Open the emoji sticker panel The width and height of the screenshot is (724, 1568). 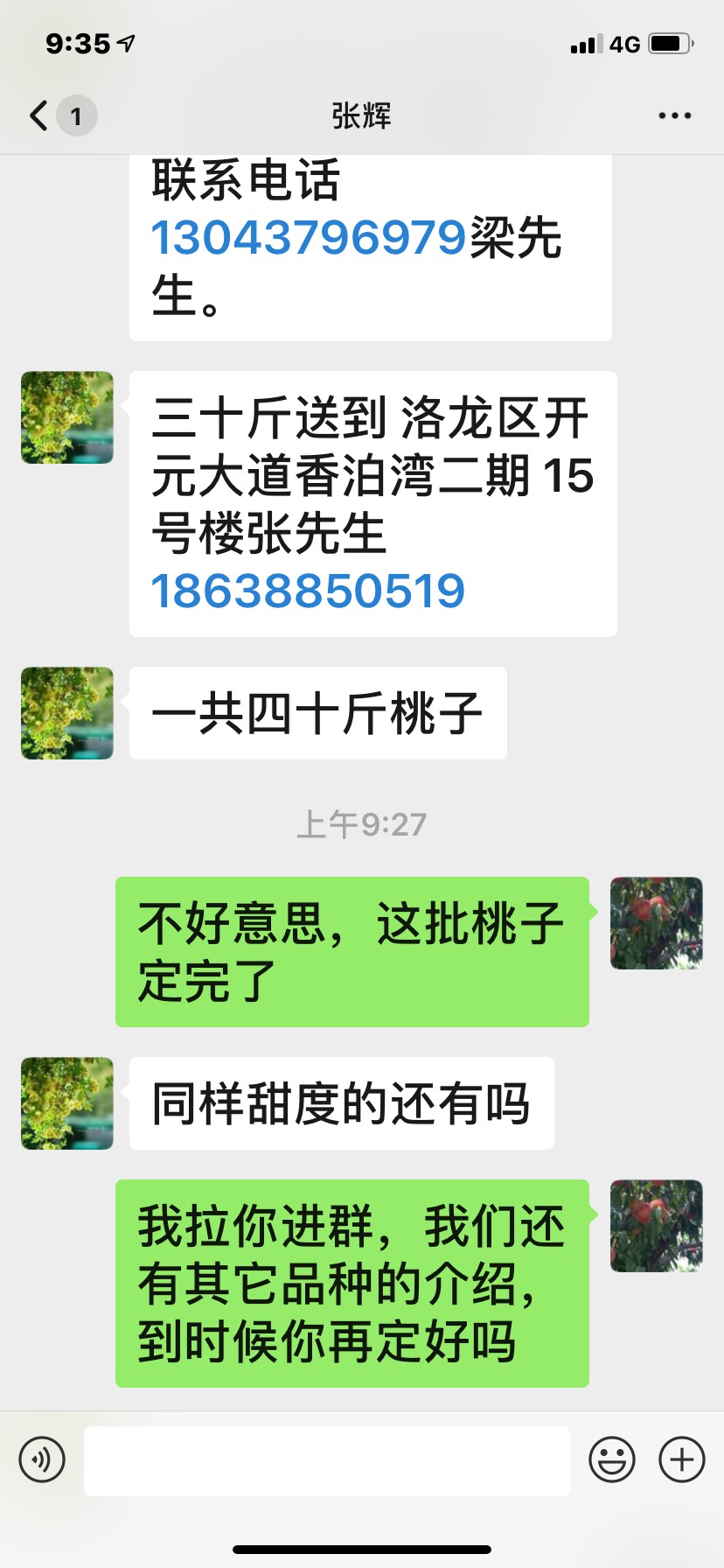pos(612,1459)
